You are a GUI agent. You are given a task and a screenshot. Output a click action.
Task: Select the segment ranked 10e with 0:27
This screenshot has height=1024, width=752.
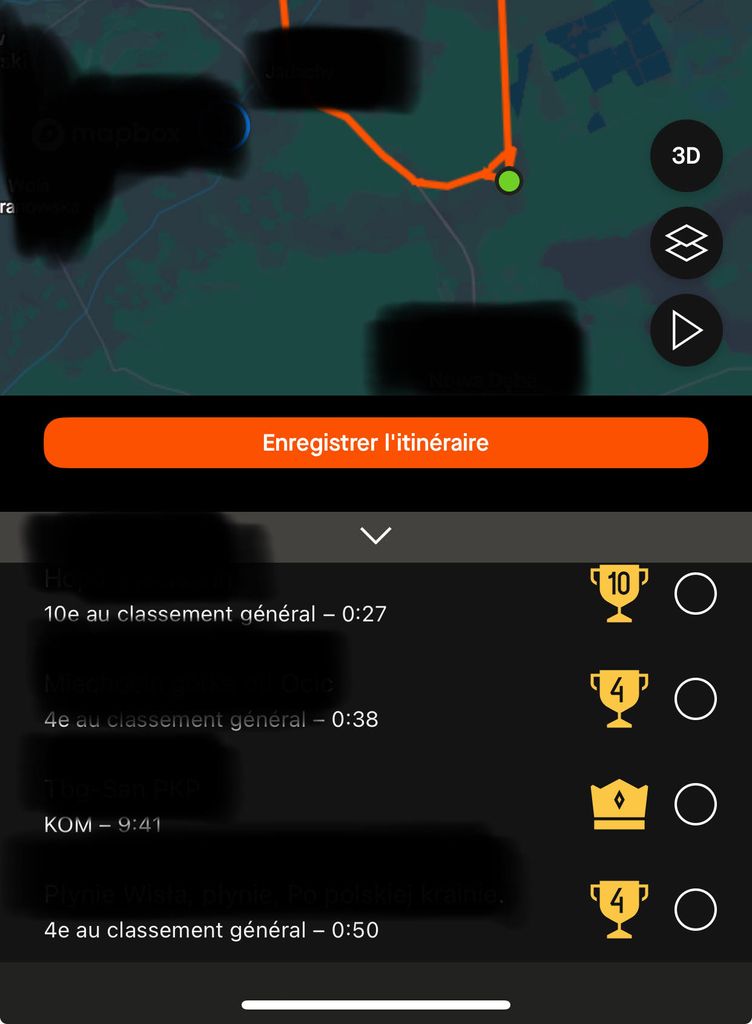point(695,594)
